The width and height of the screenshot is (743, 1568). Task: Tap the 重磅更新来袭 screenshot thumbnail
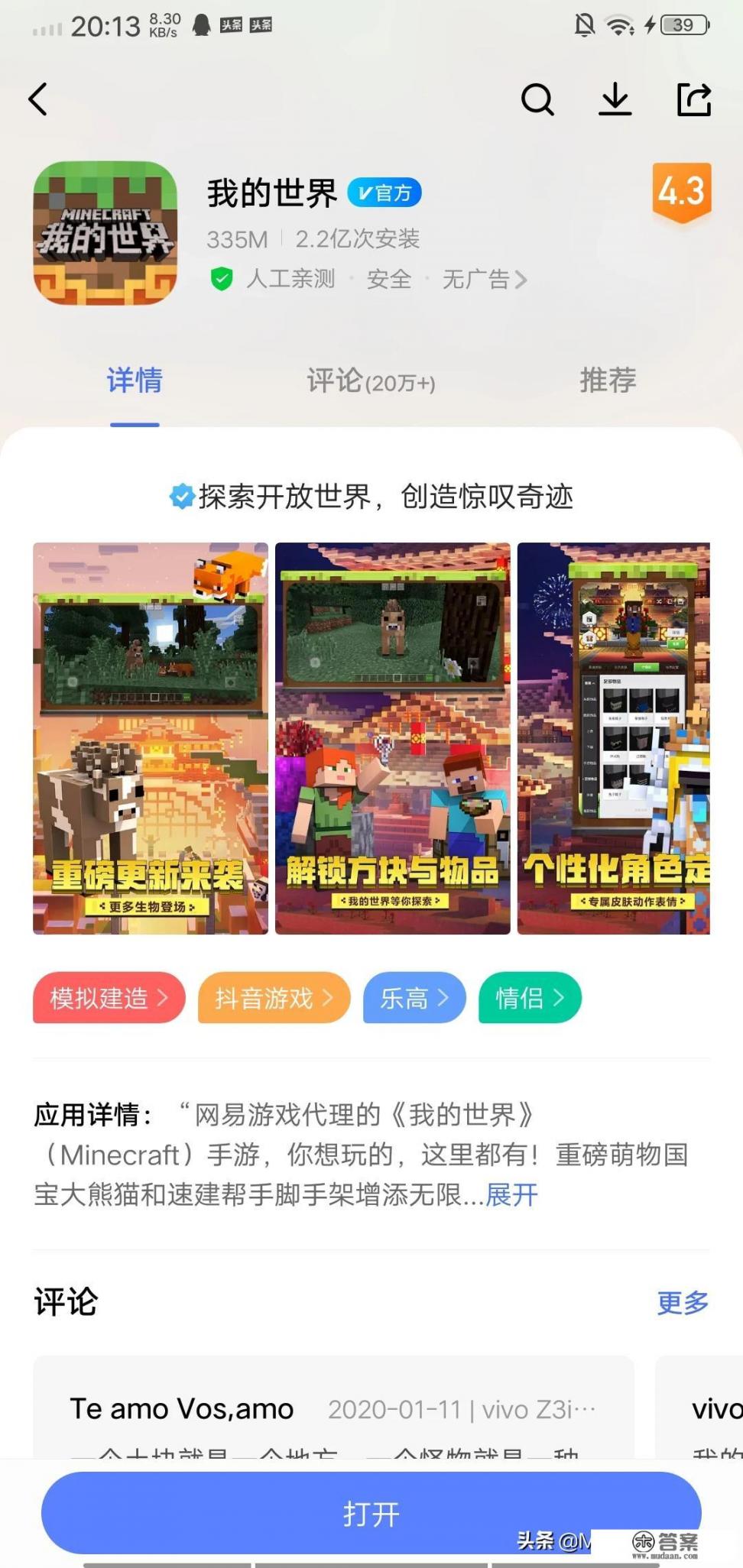(151, 738)
